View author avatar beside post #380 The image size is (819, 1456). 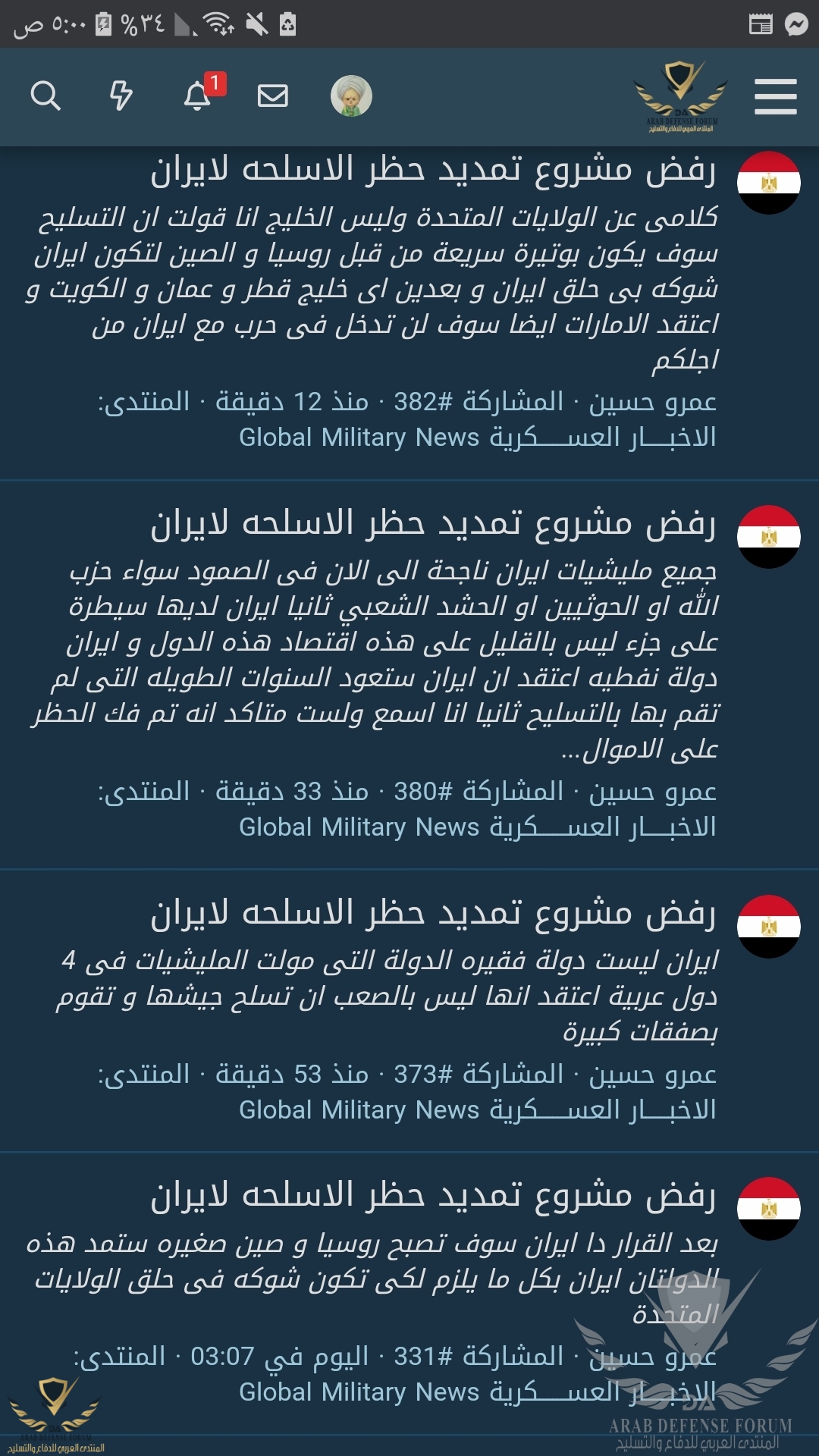(768, 537)
